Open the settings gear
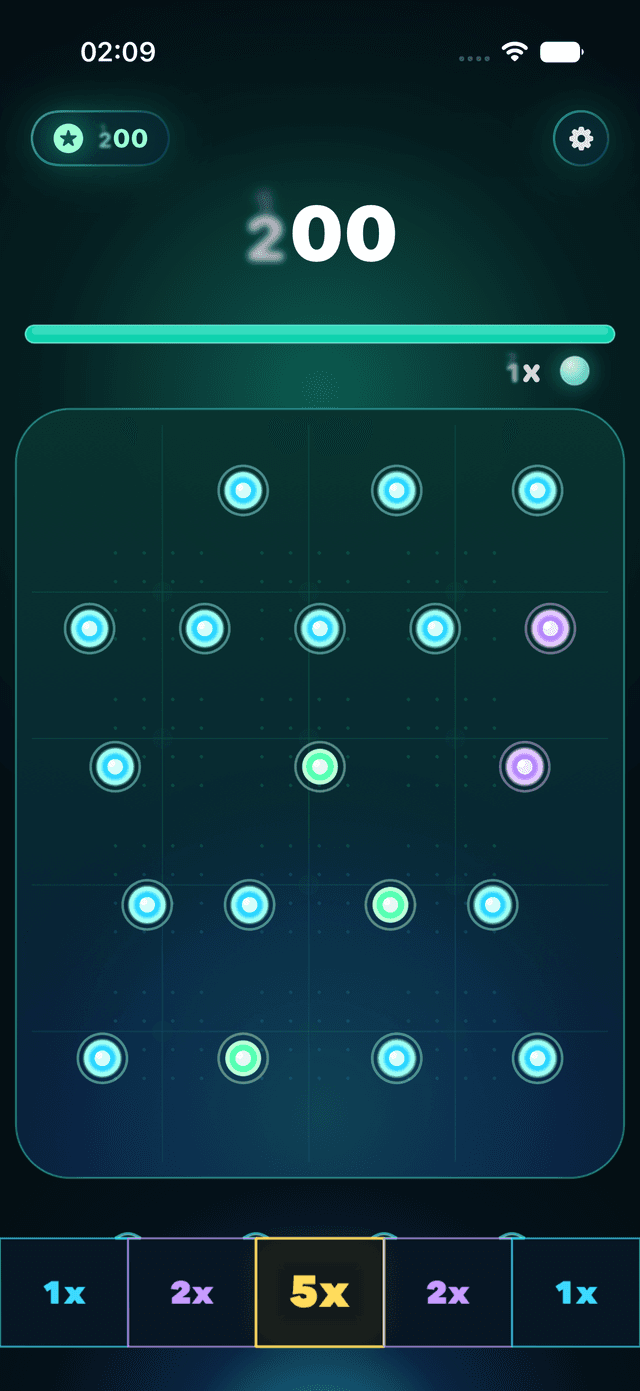640x1391 pixels. 581,138
